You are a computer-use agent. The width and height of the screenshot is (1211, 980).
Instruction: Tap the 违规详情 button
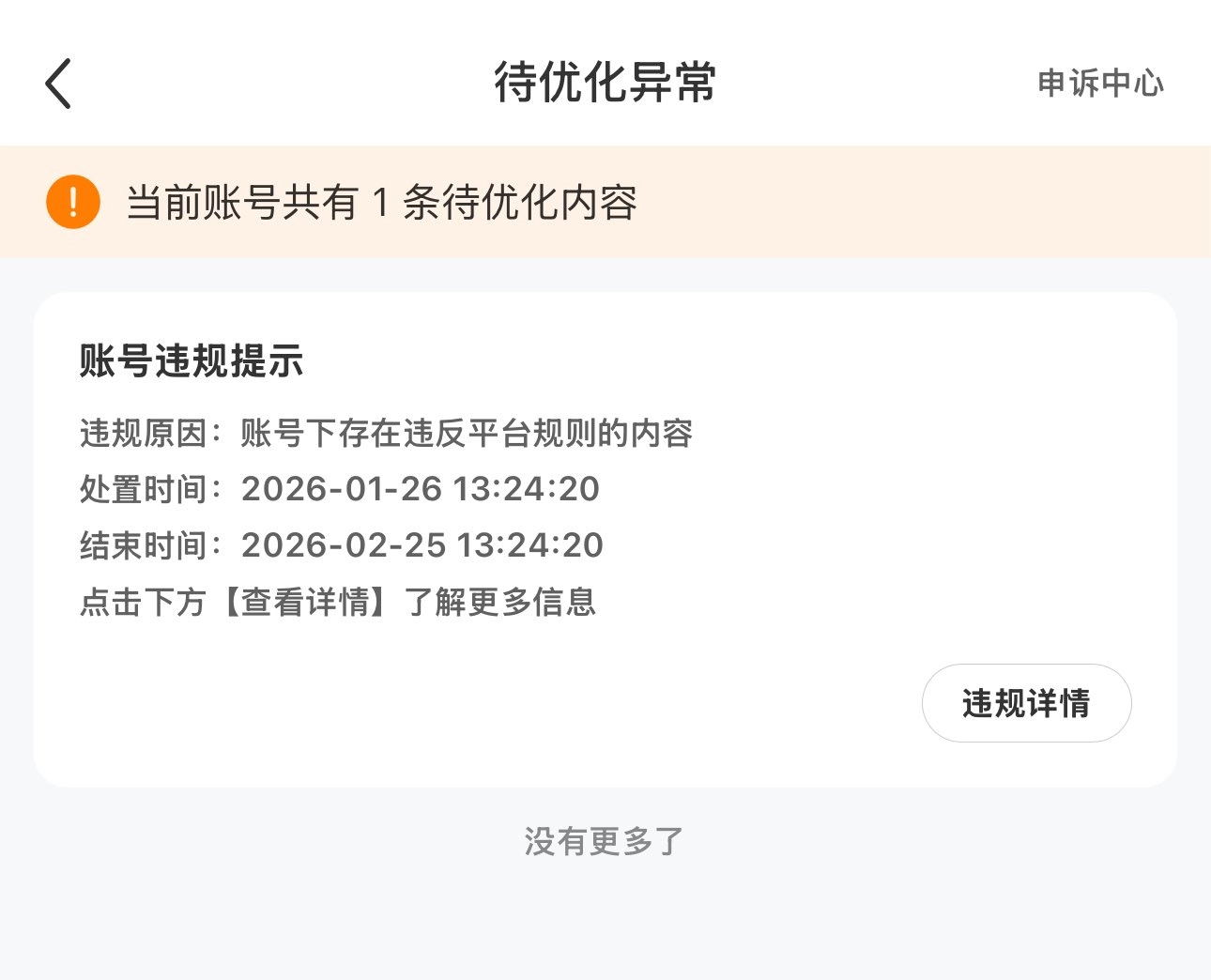[1026, 703]
